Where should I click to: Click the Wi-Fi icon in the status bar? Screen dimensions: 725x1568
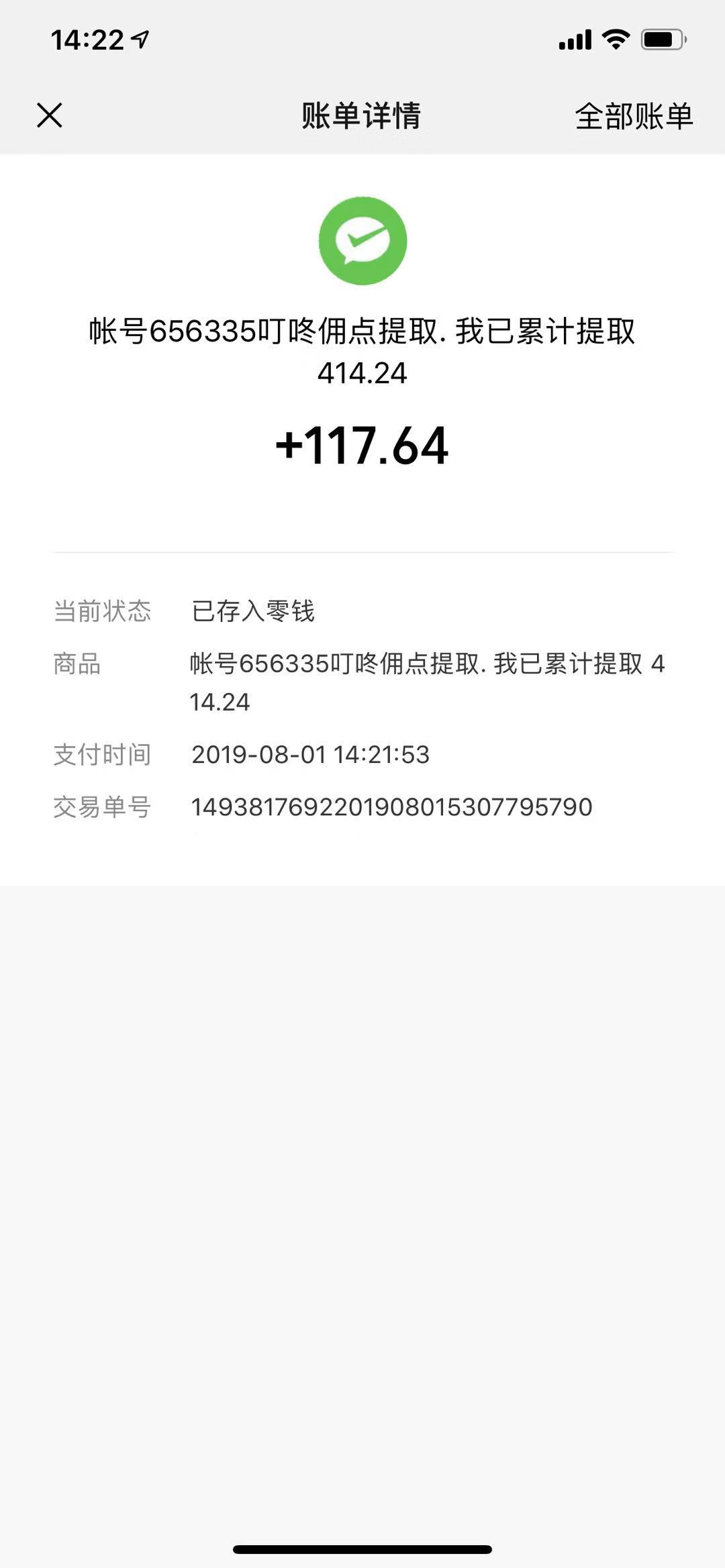click(x=613, y=40)
